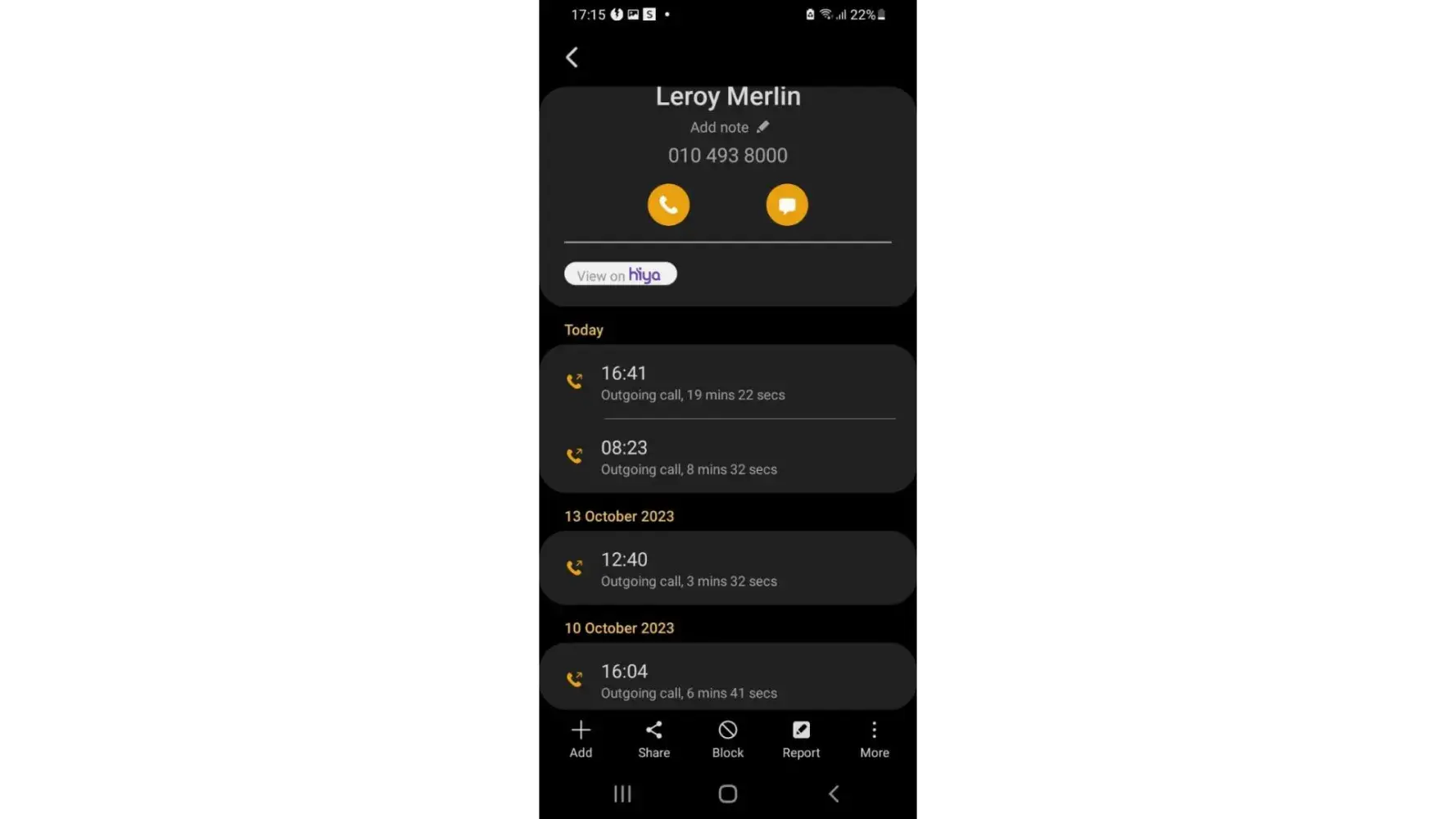Open the More options menu
This screenshot has height=819, width=1456.
tap(874, 739)
